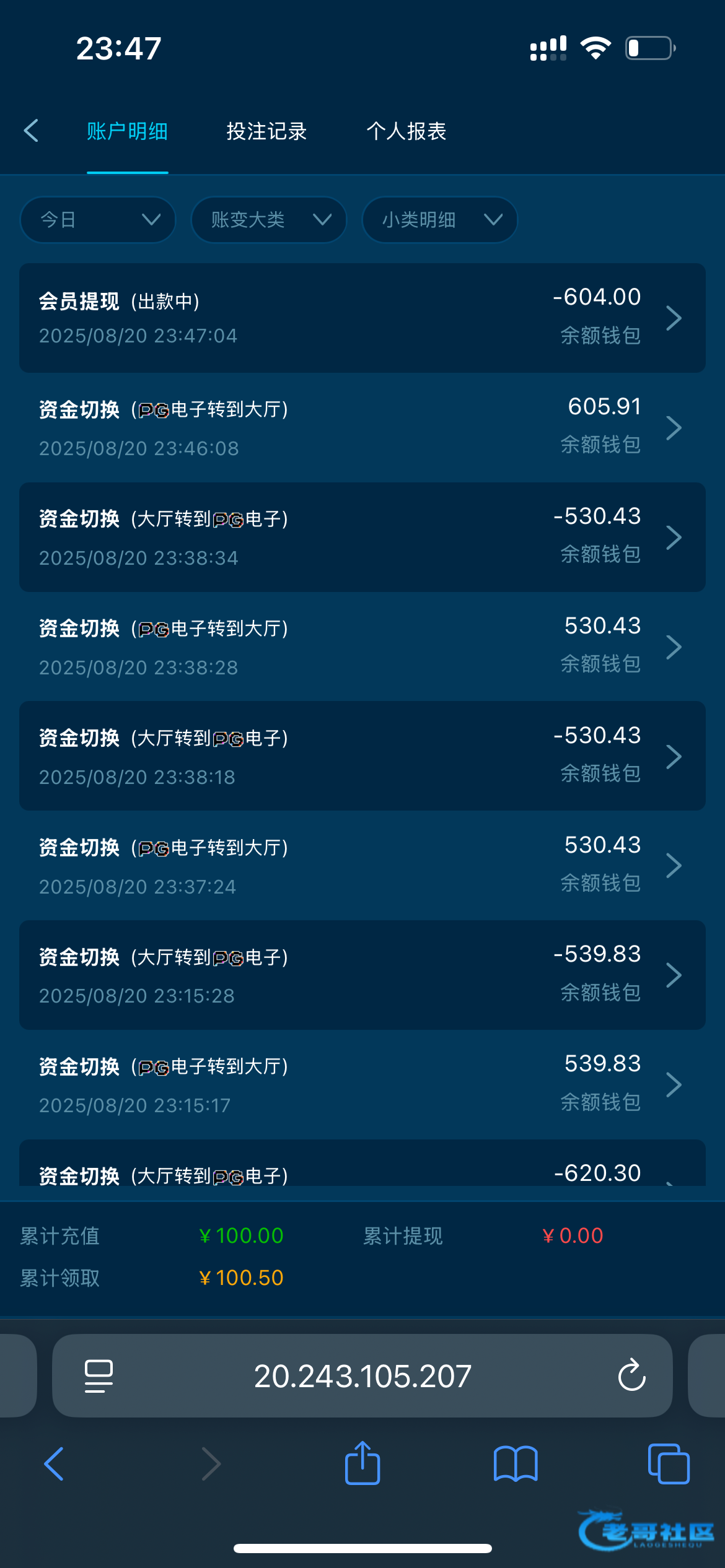Go back using the top-left arrow
The height and width of the screenshot is (1568, 725).
[31, 131]
